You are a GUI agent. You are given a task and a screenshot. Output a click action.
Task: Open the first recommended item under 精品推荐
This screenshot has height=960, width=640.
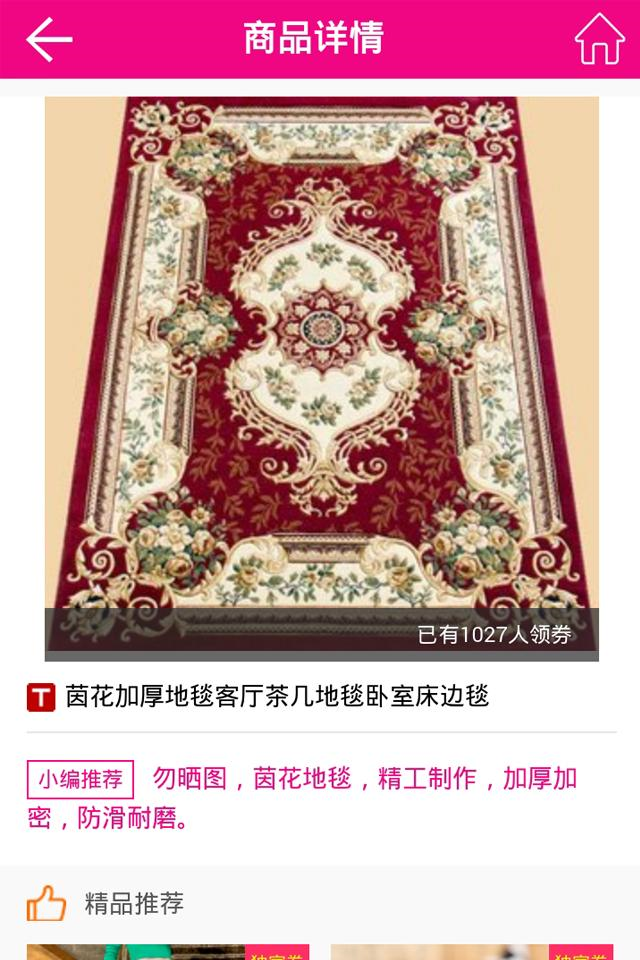(167, 951)
